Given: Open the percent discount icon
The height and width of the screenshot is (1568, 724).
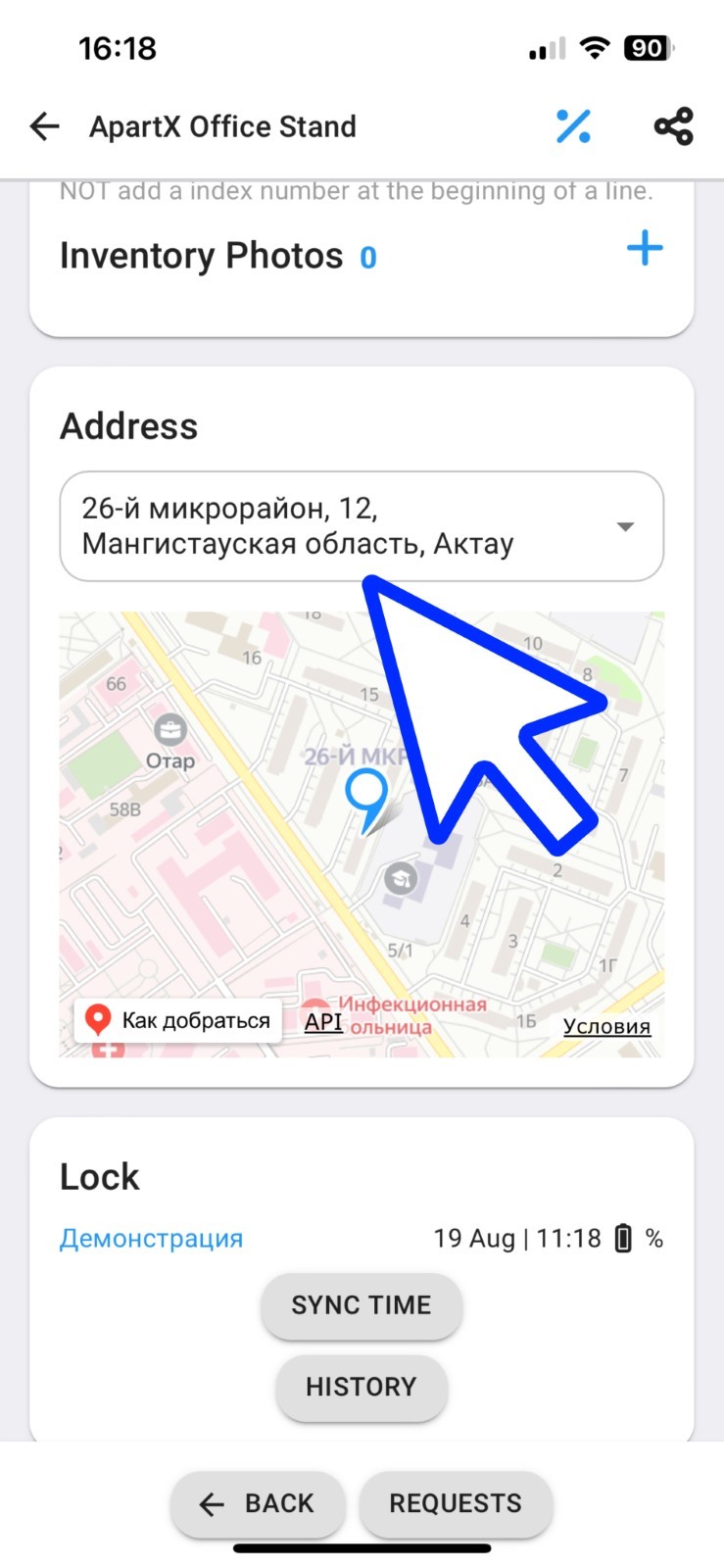Looking at the screenshot, I should 573,126.
